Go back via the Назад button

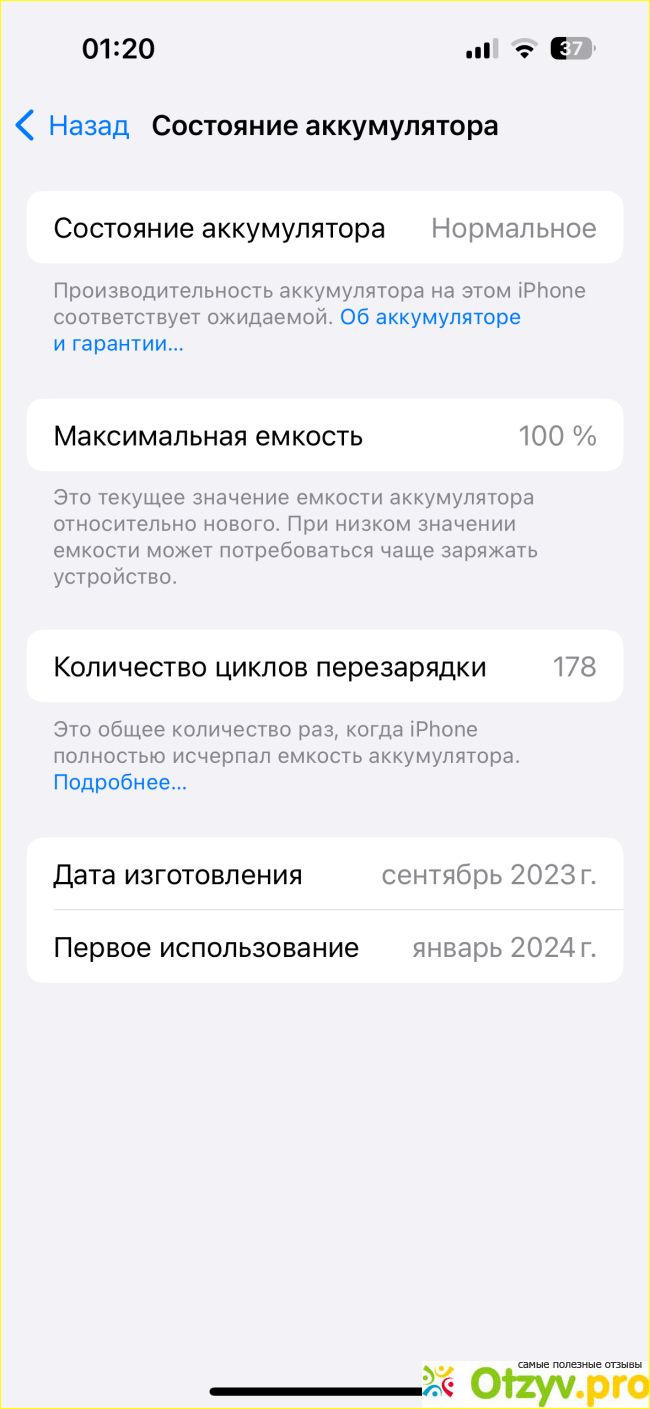click(73, 126)
